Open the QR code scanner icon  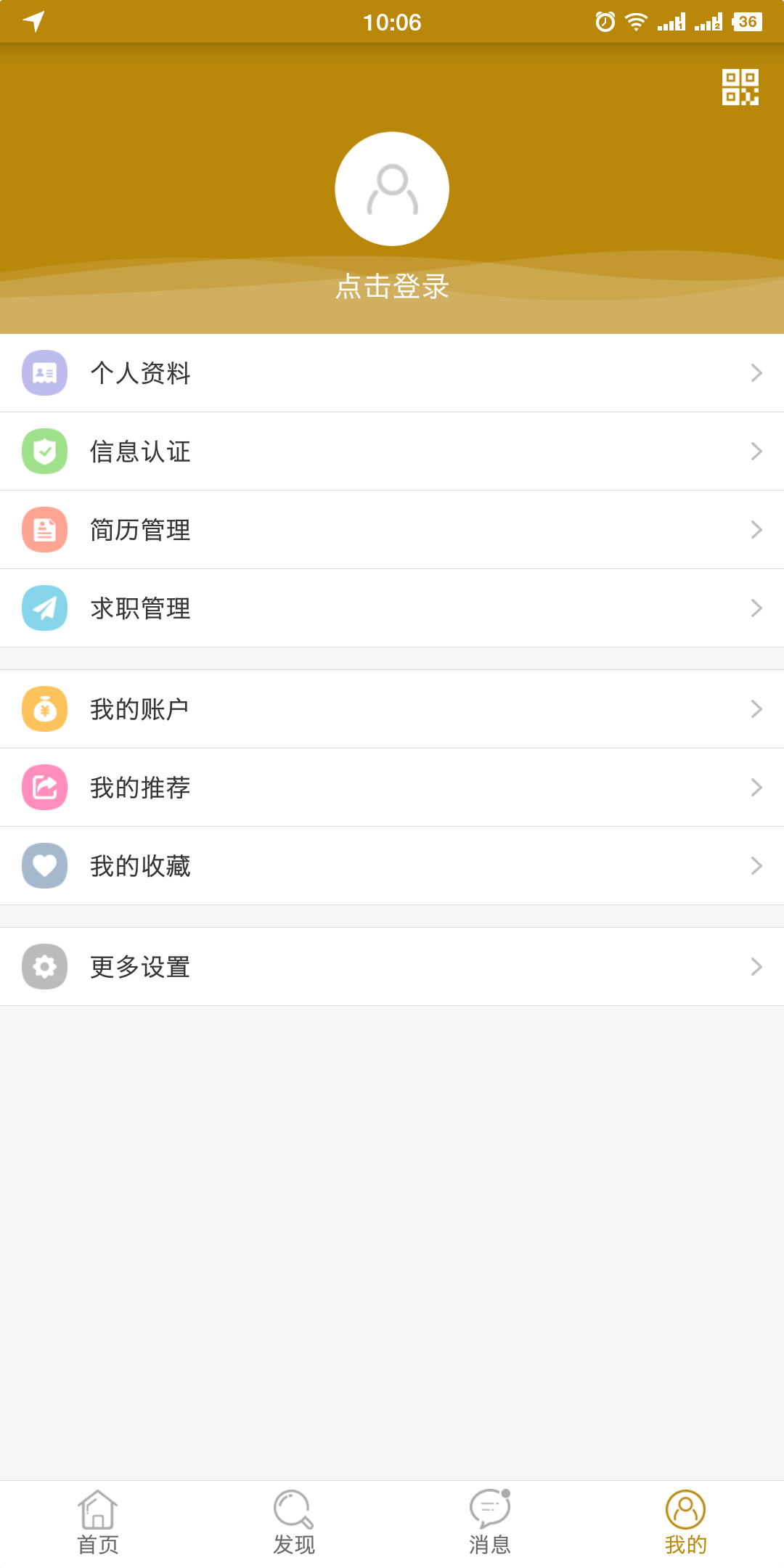(740, 87)
